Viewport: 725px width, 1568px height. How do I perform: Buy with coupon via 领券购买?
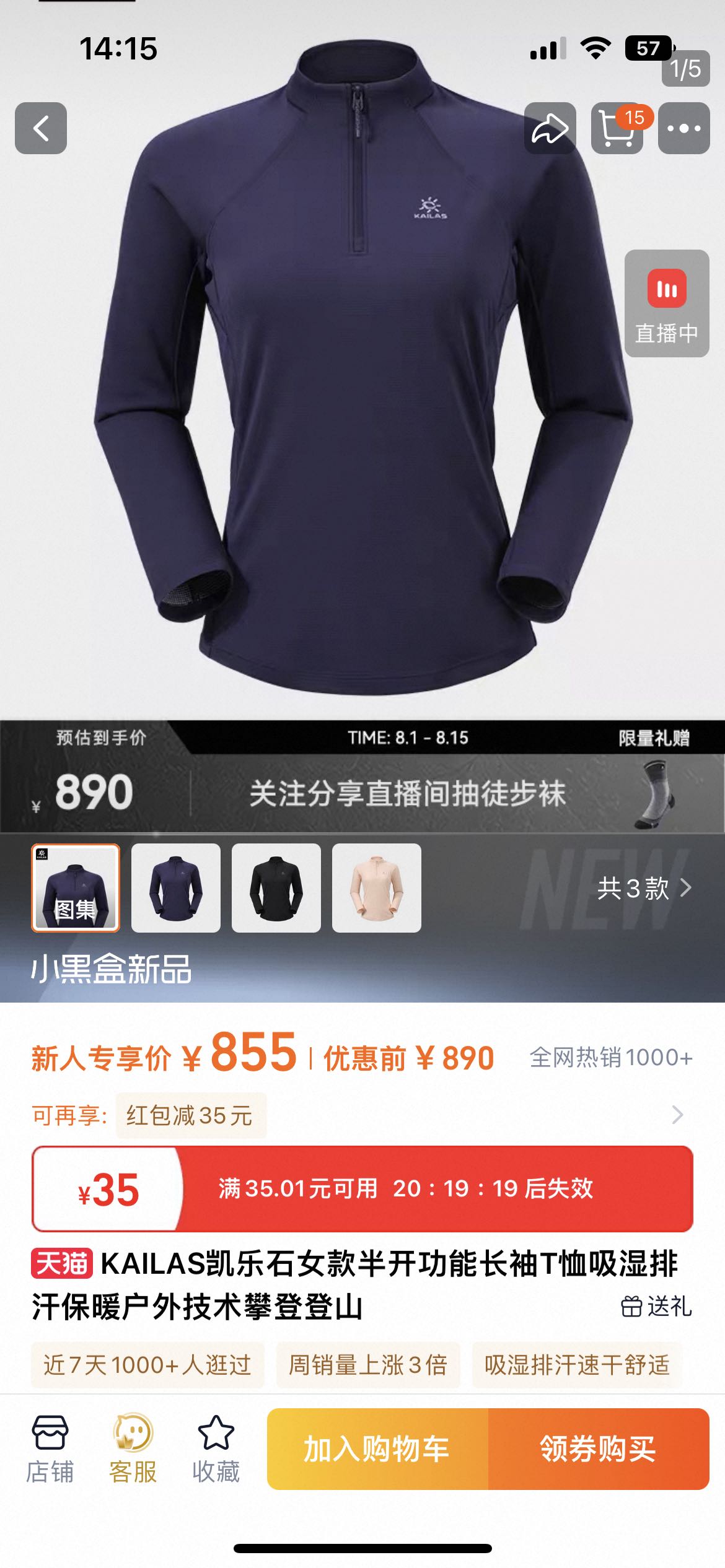point(598,1448)
